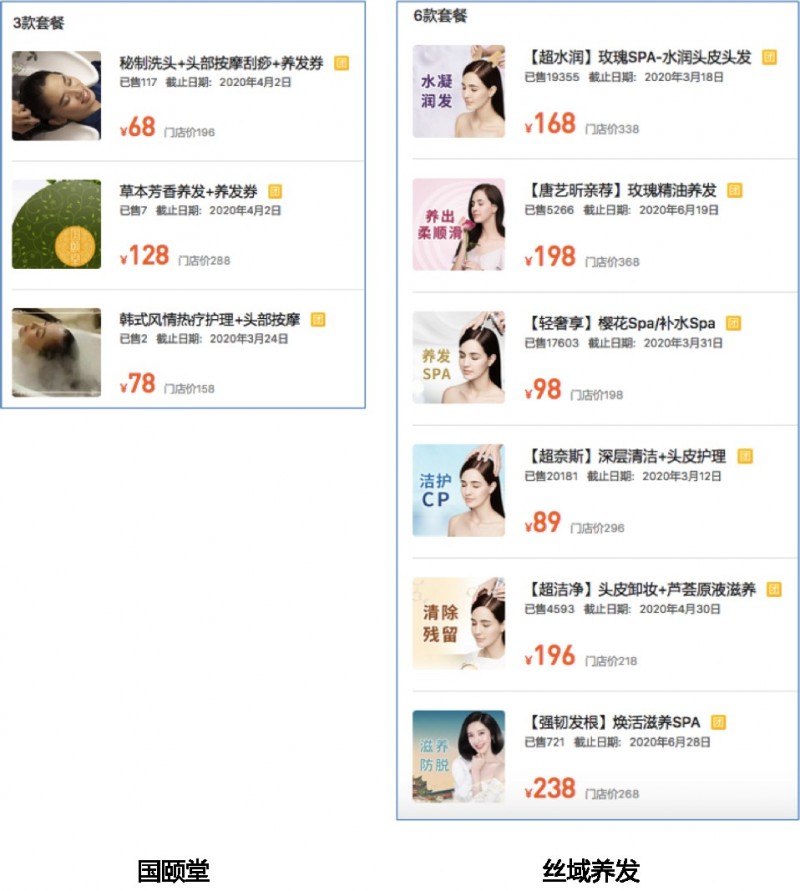Open the 秘制洗头+头部按摩刮痧+养发券 package
The height and width of the screenshot is (891, 800).
click(220, 62)
